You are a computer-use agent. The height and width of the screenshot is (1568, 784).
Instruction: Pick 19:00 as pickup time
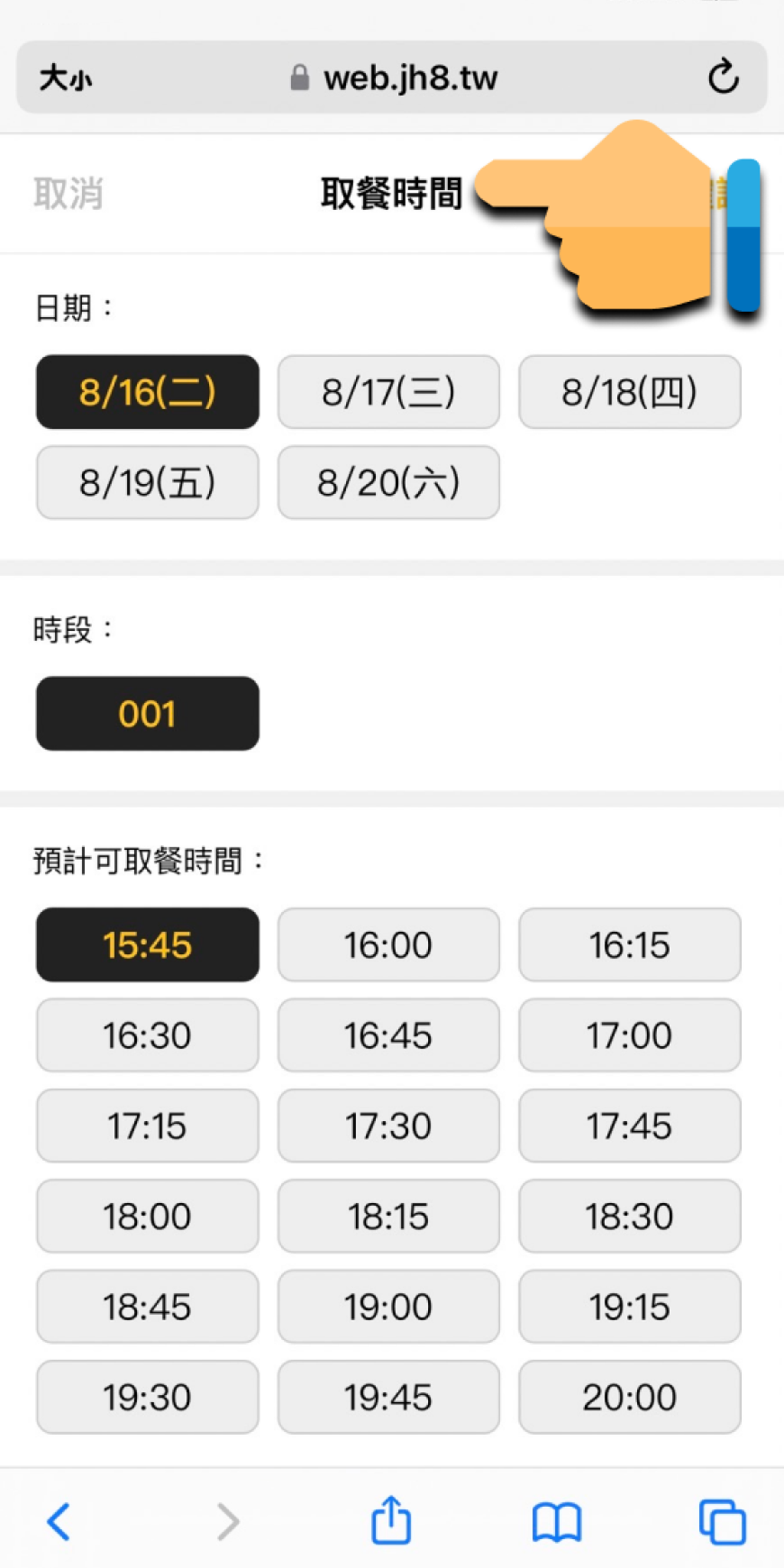click(x=388, y=1307)
